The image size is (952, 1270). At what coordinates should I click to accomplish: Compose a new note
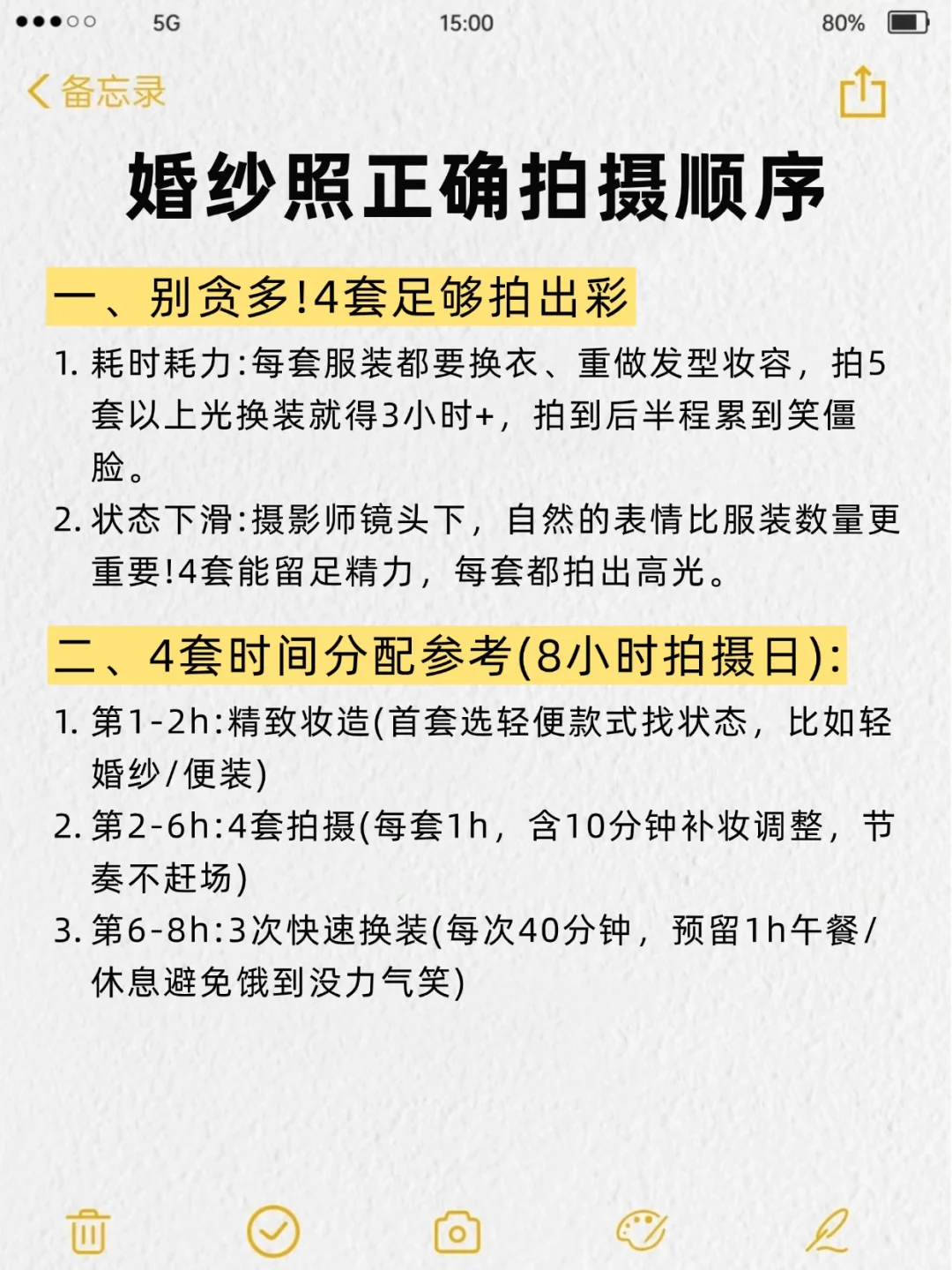827,1231
